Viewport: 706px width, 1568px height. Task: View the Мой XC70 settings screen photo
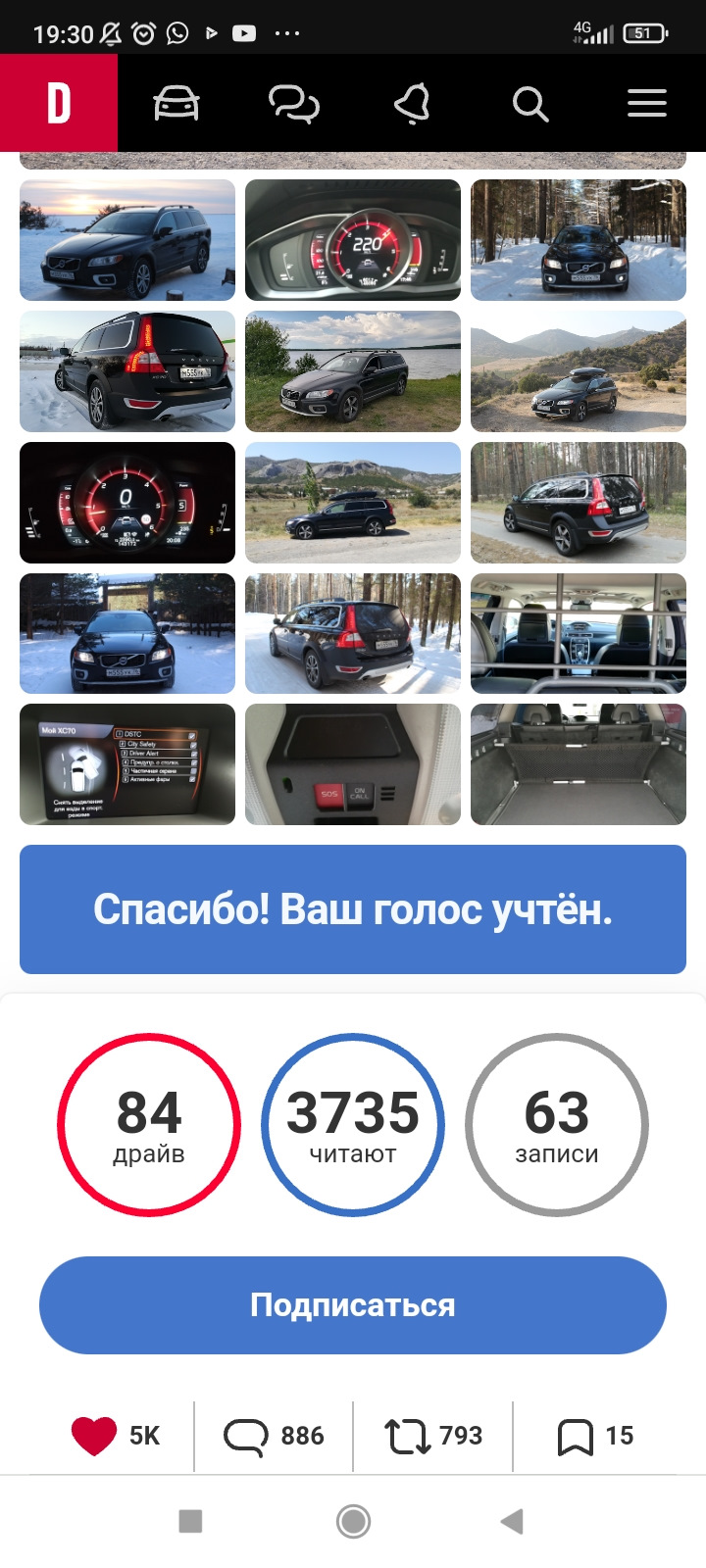pyautogui.click(x=127, y=764)
